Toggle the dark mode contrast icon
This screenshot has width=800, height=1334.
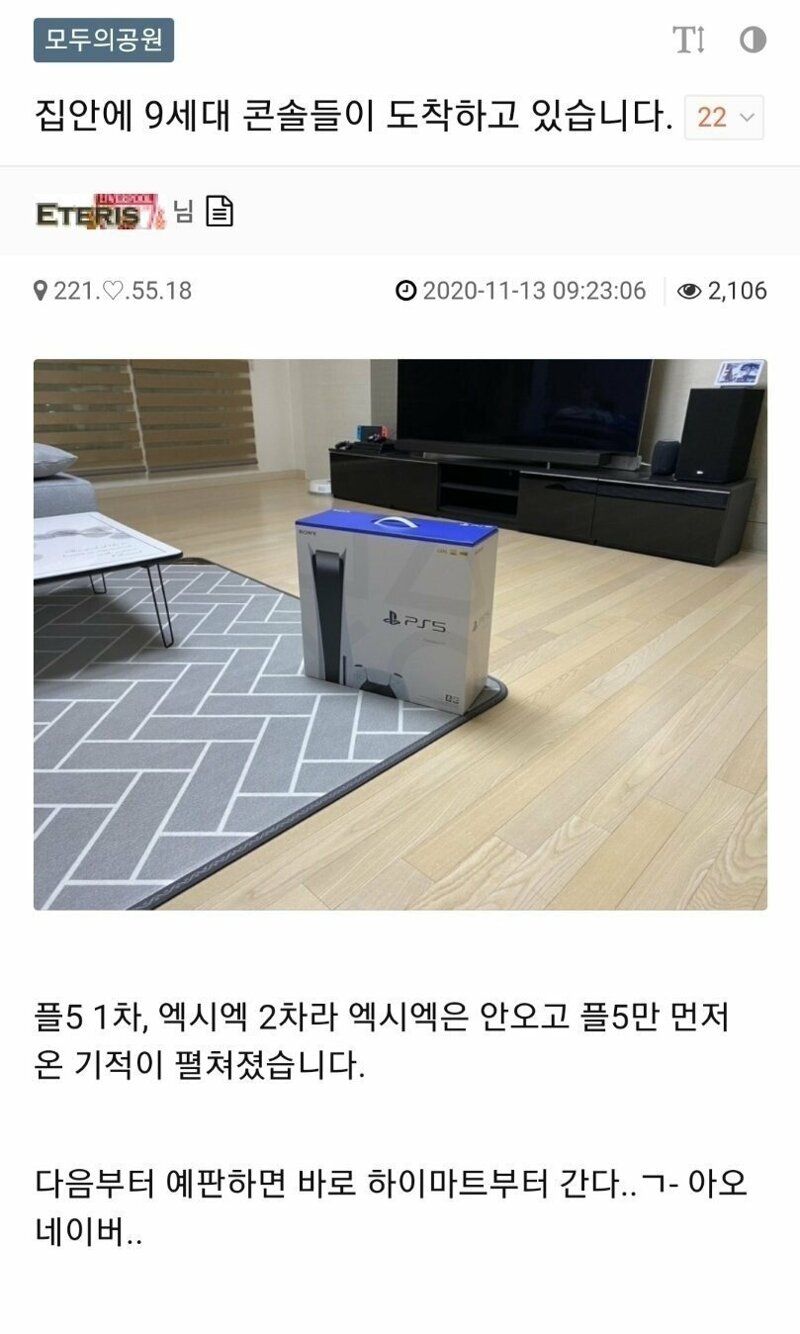[752, 40]
